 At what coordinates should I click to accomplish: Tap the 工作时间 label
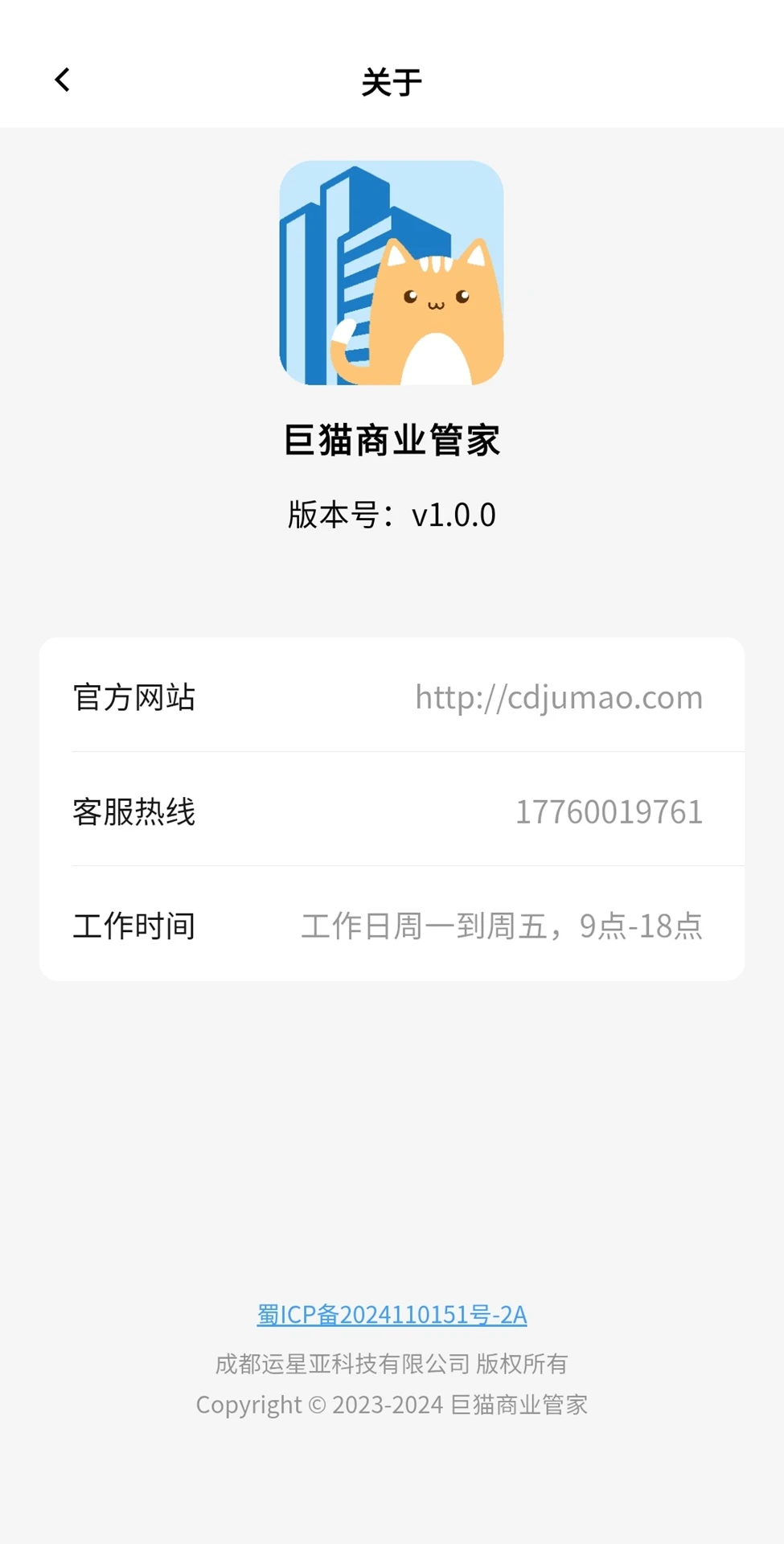point(133,926)
